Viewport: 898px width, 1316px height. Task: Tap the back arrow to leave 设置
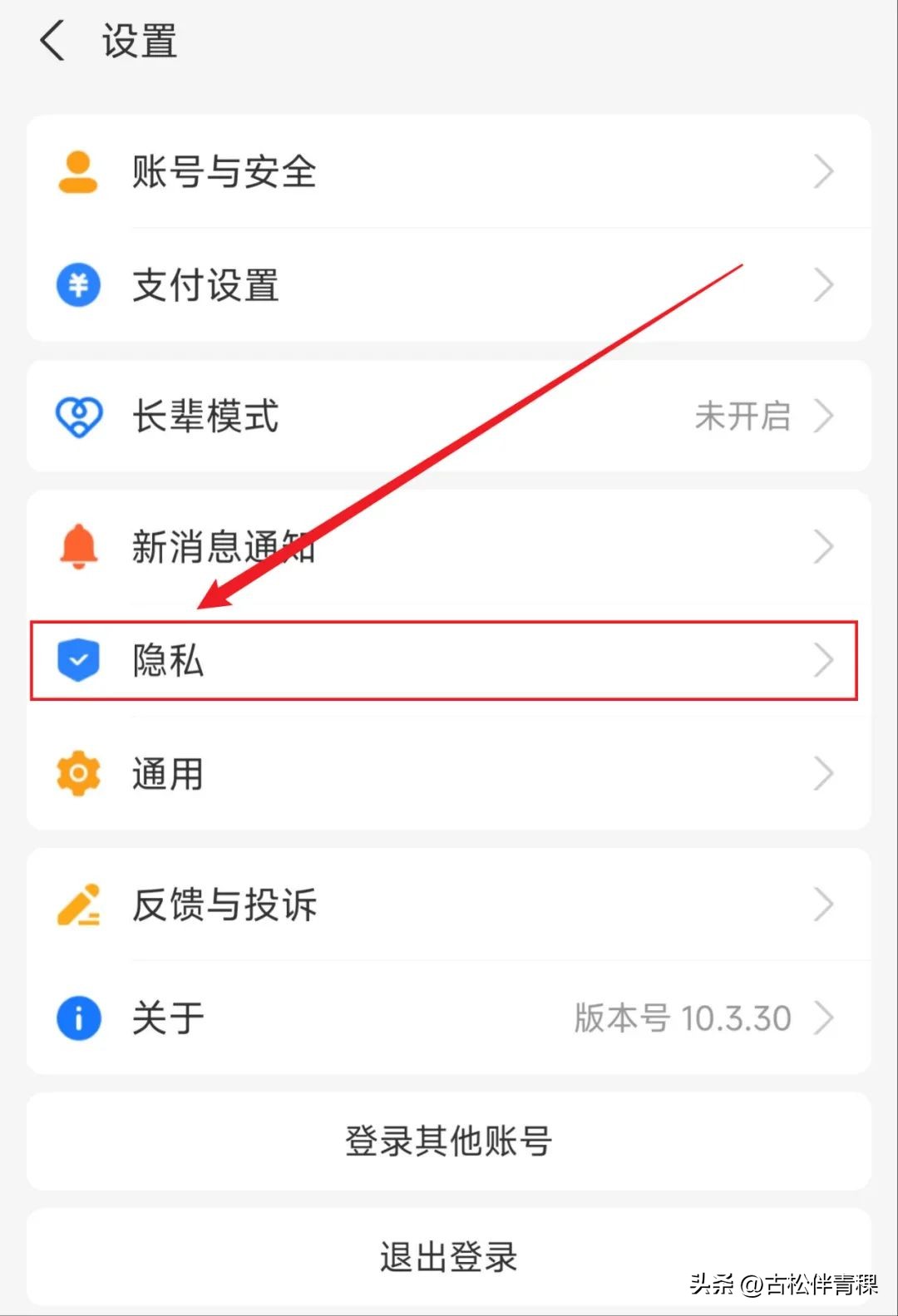tap(52, 40)
